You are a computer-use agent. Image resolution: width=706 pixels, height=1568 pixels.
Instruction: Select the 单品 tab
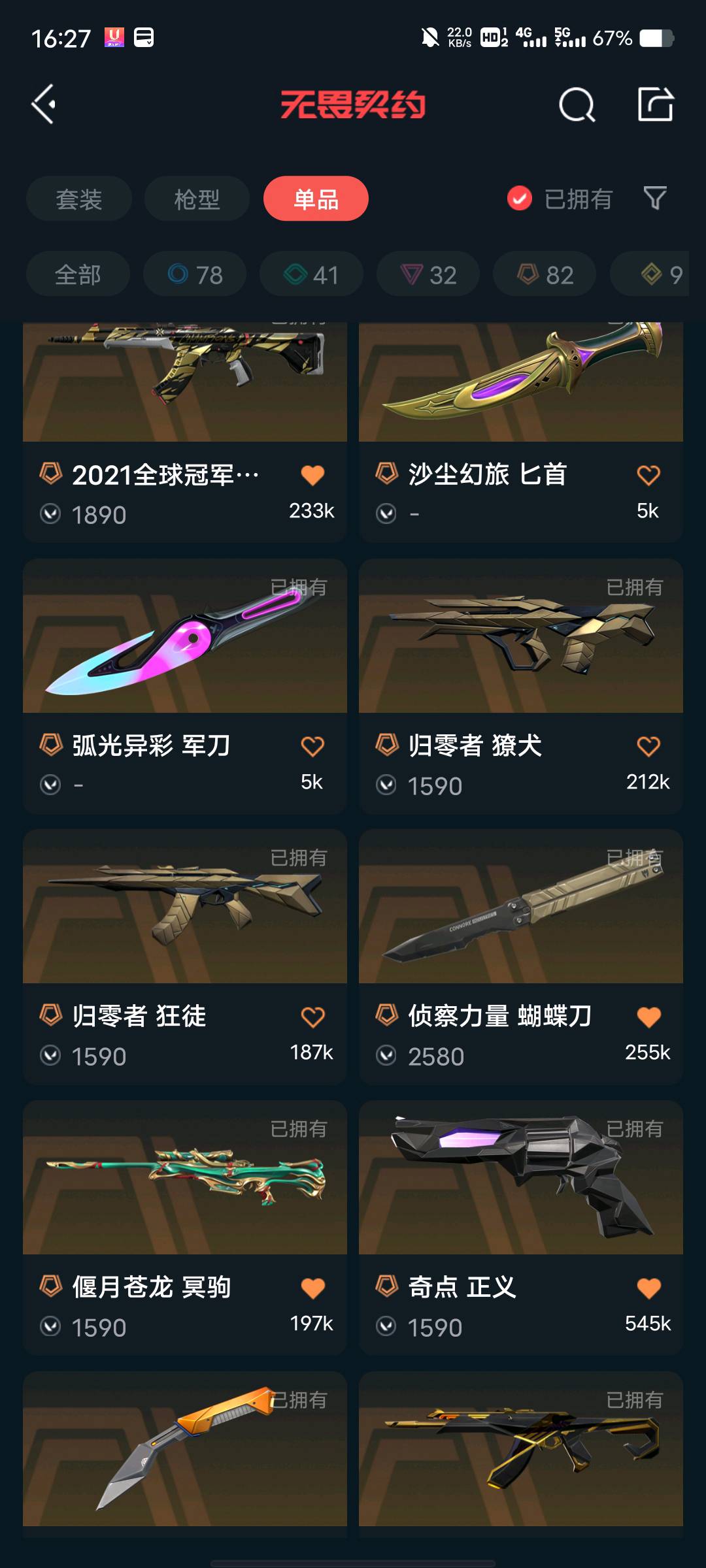click(x=316, y=199)
